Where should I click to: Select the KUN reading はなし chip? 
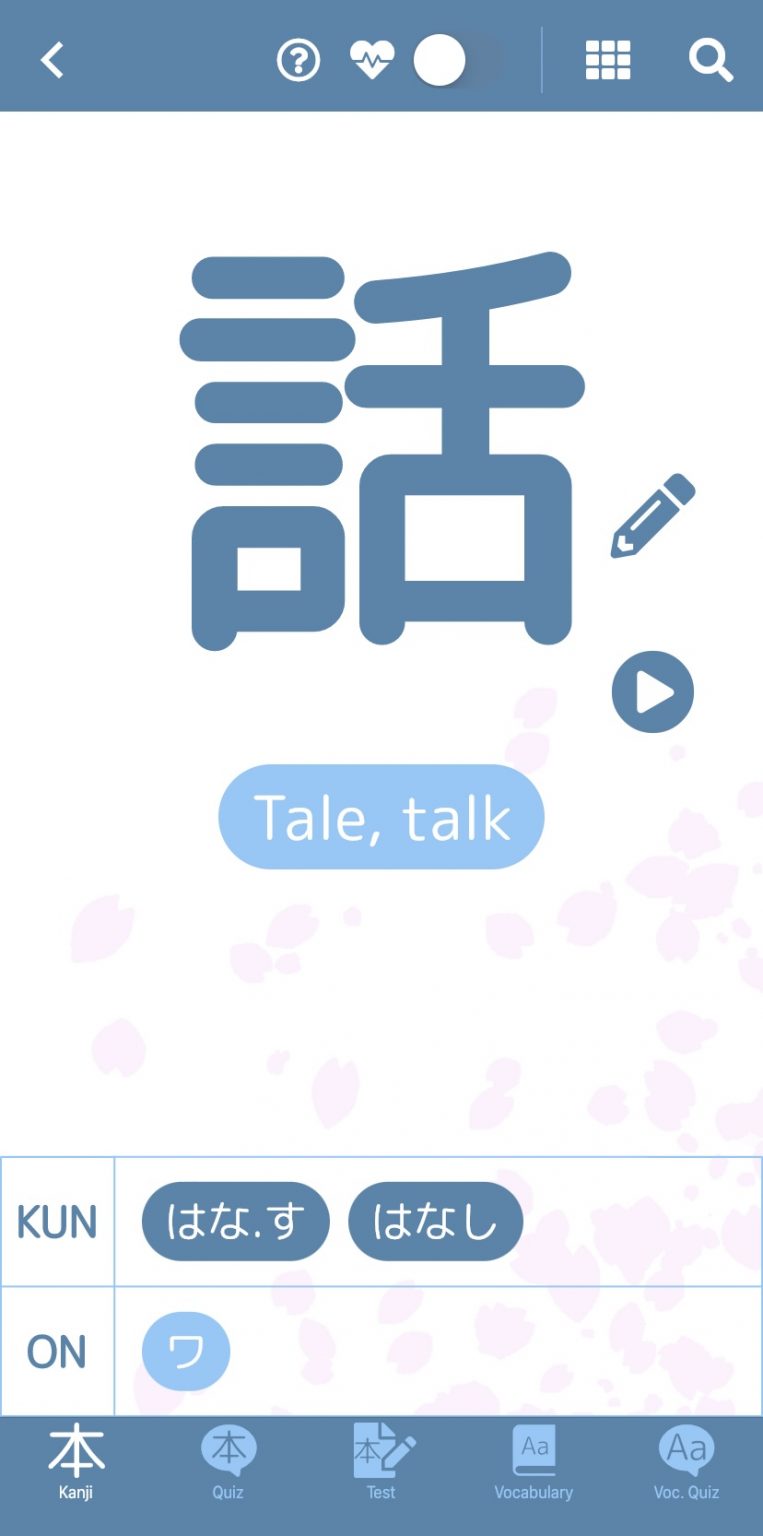[436, 1220]
